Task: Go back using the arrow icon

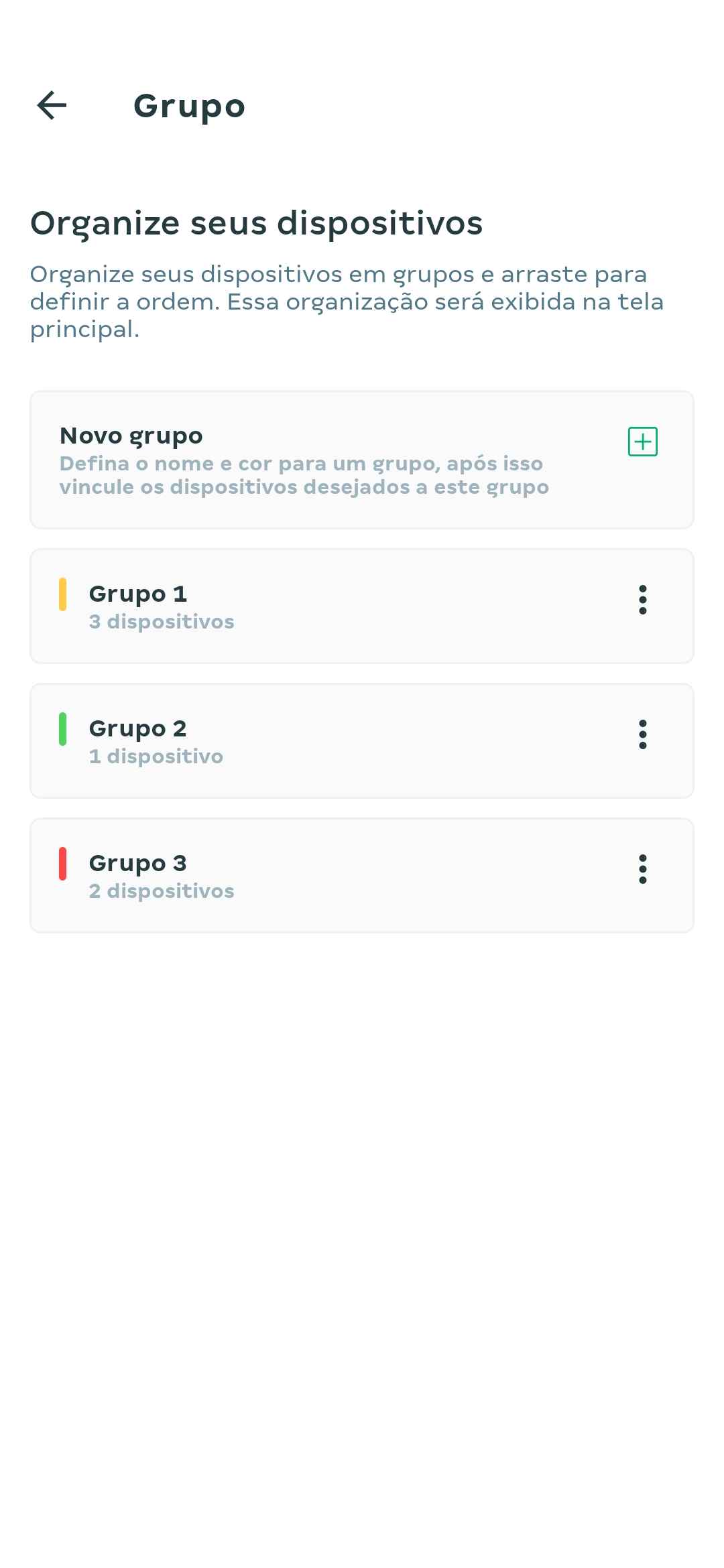Action: click(52, 106)
